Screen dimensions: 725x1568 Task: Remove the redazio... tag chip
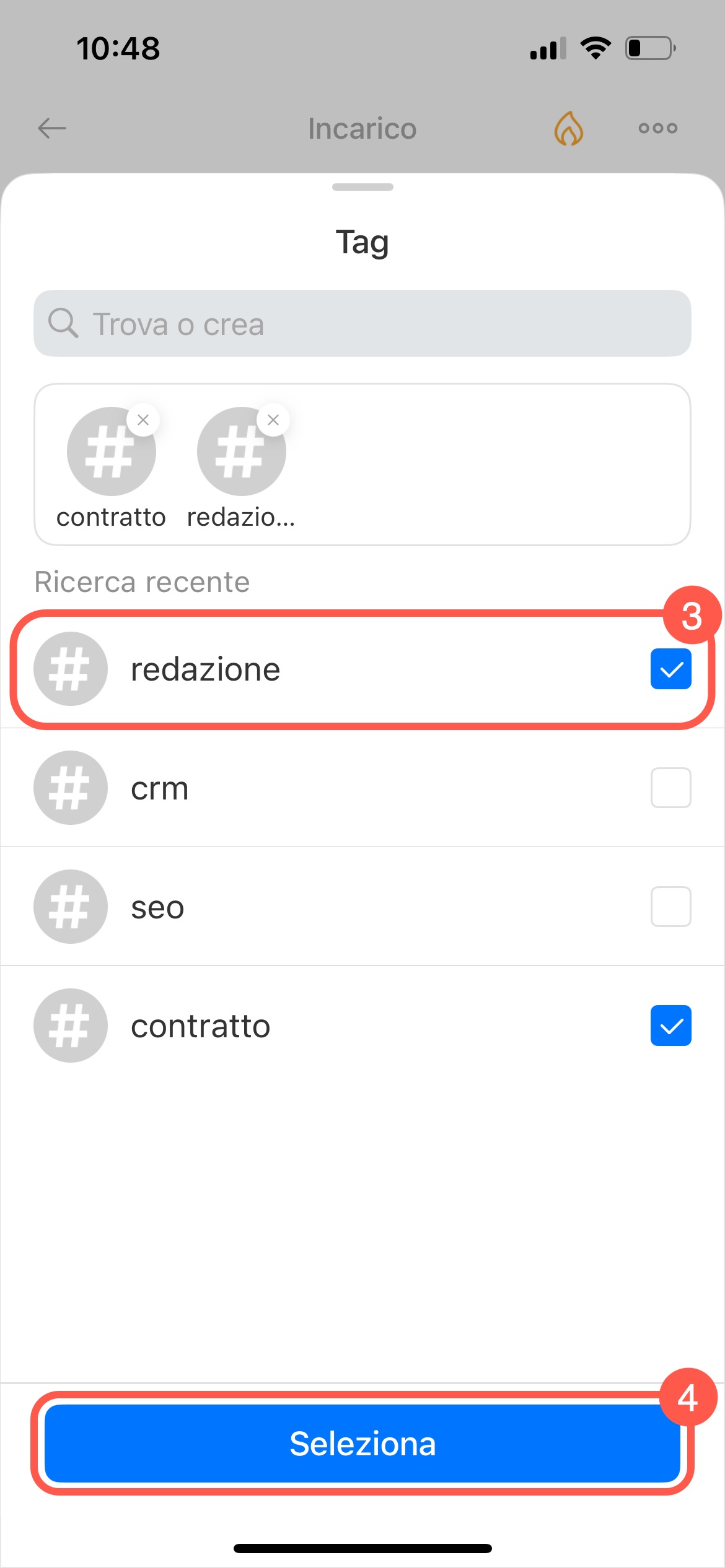click(x=273, y=420)
